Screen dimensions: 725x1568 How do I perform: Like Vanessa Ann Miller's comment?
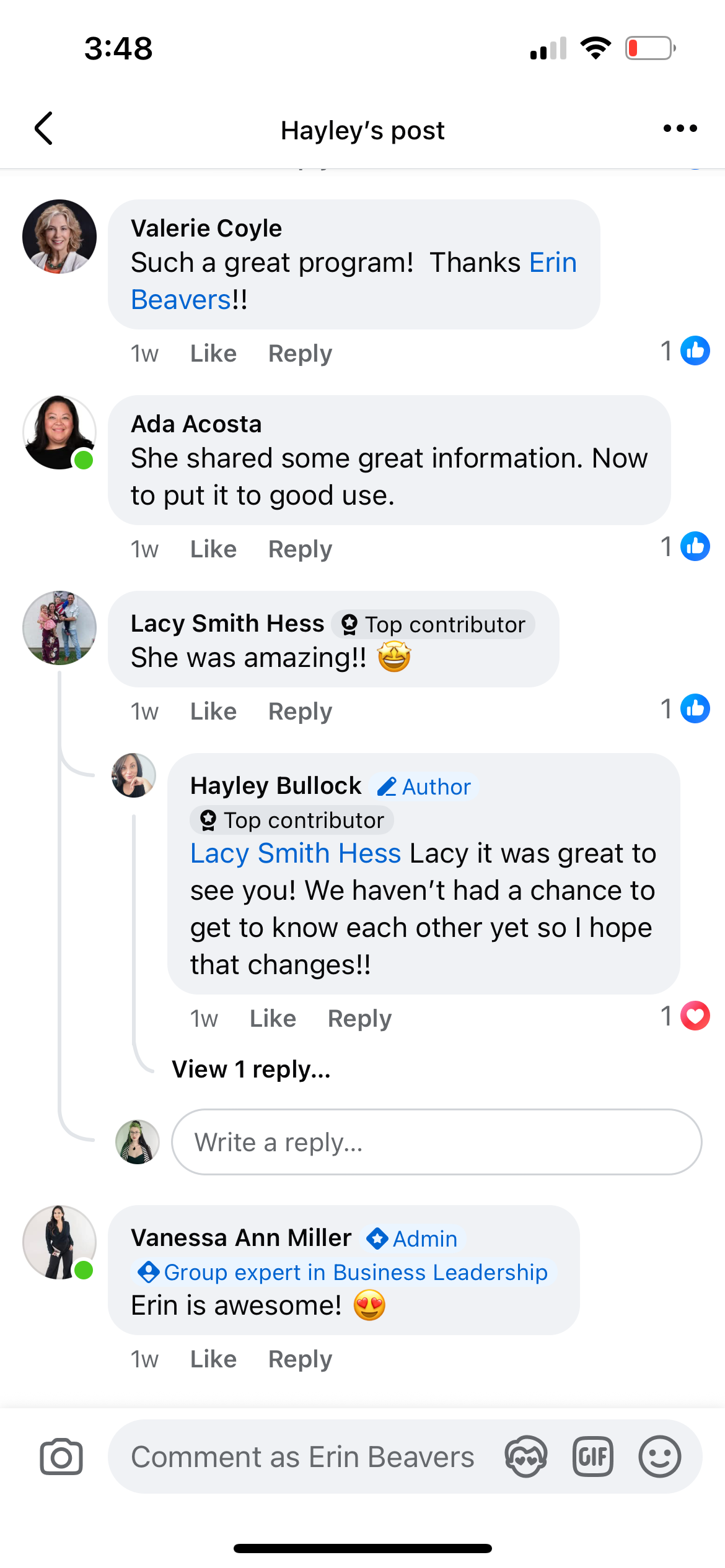[213, 1359]
